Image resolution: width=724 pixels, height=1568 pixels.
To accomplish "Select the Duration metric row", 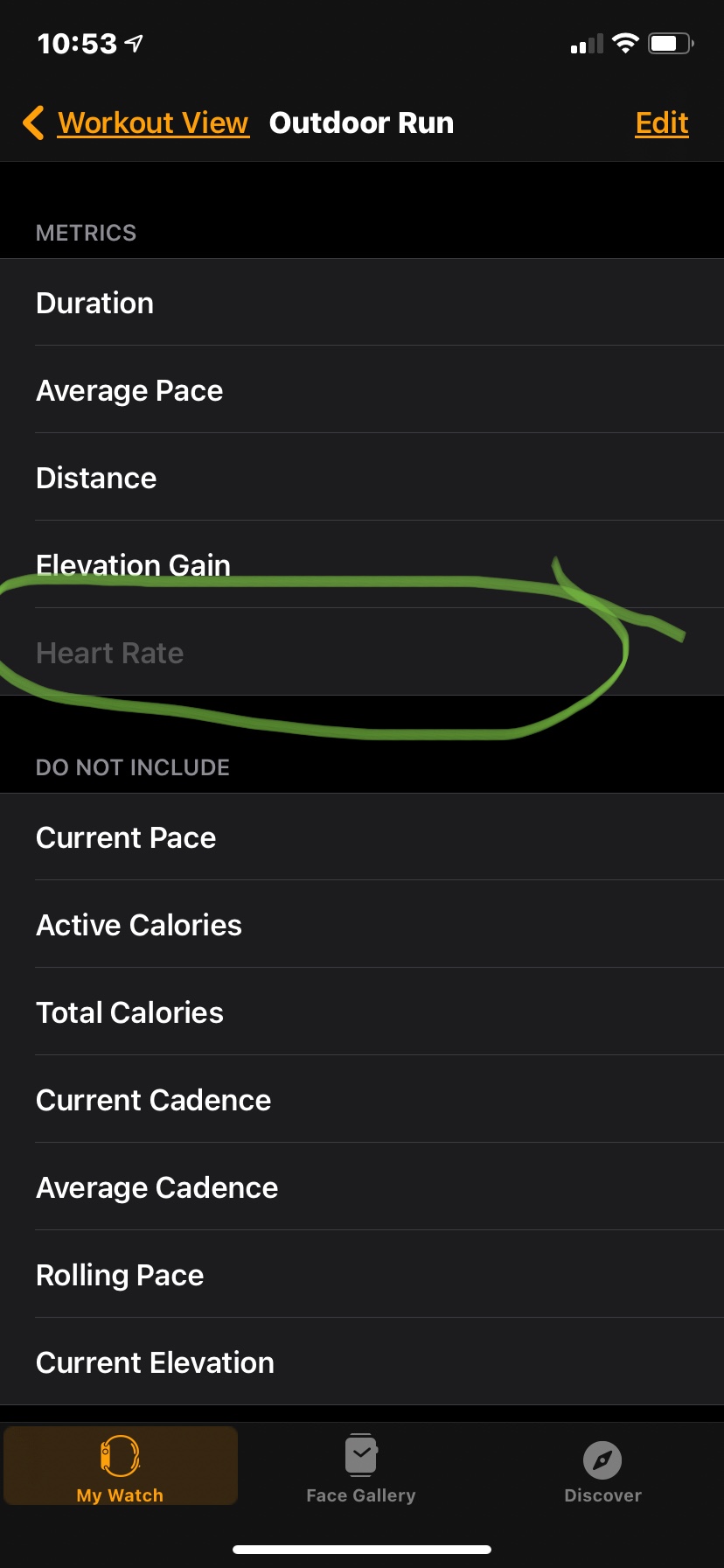I will (362, 303).
